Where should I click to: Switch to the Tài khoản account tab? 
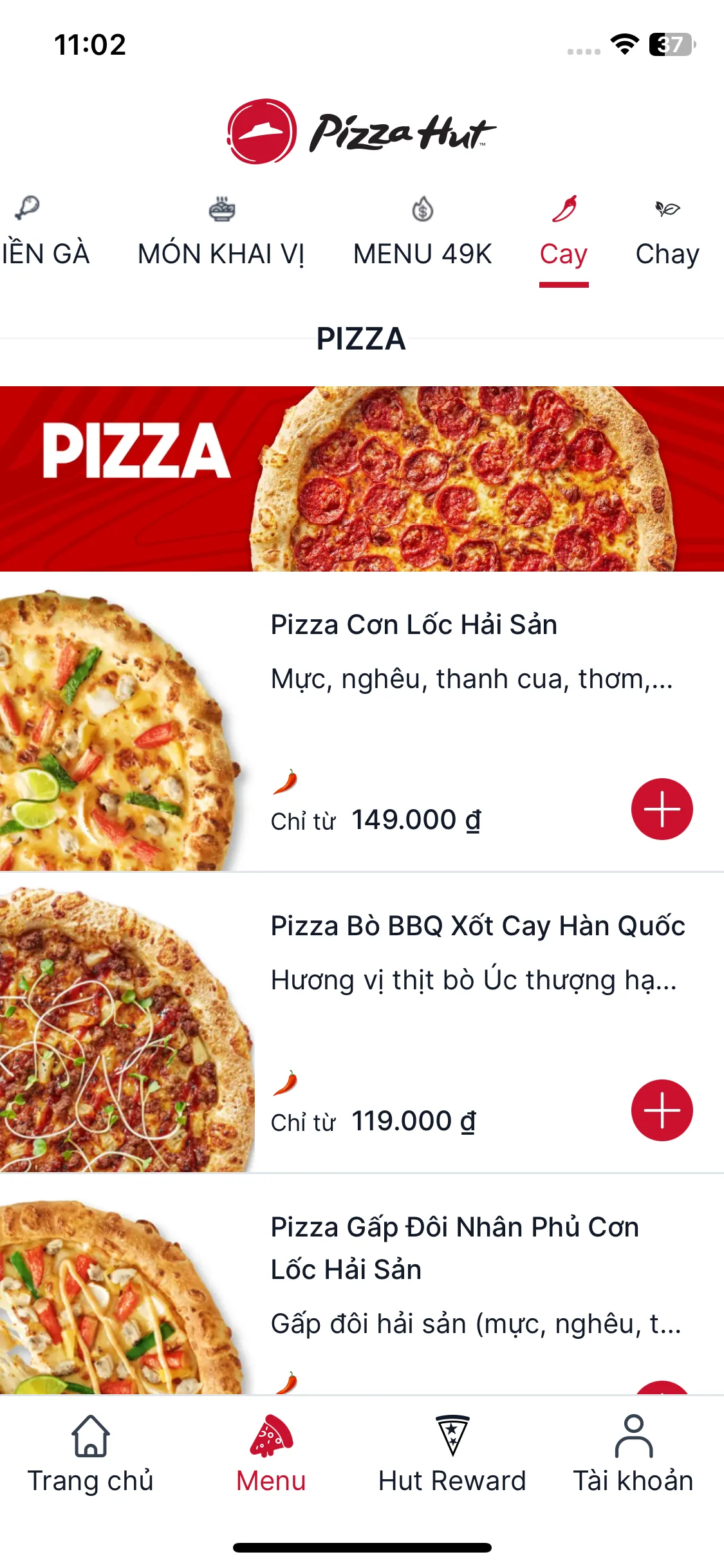pyautogui.click(x=633, y=1455)
